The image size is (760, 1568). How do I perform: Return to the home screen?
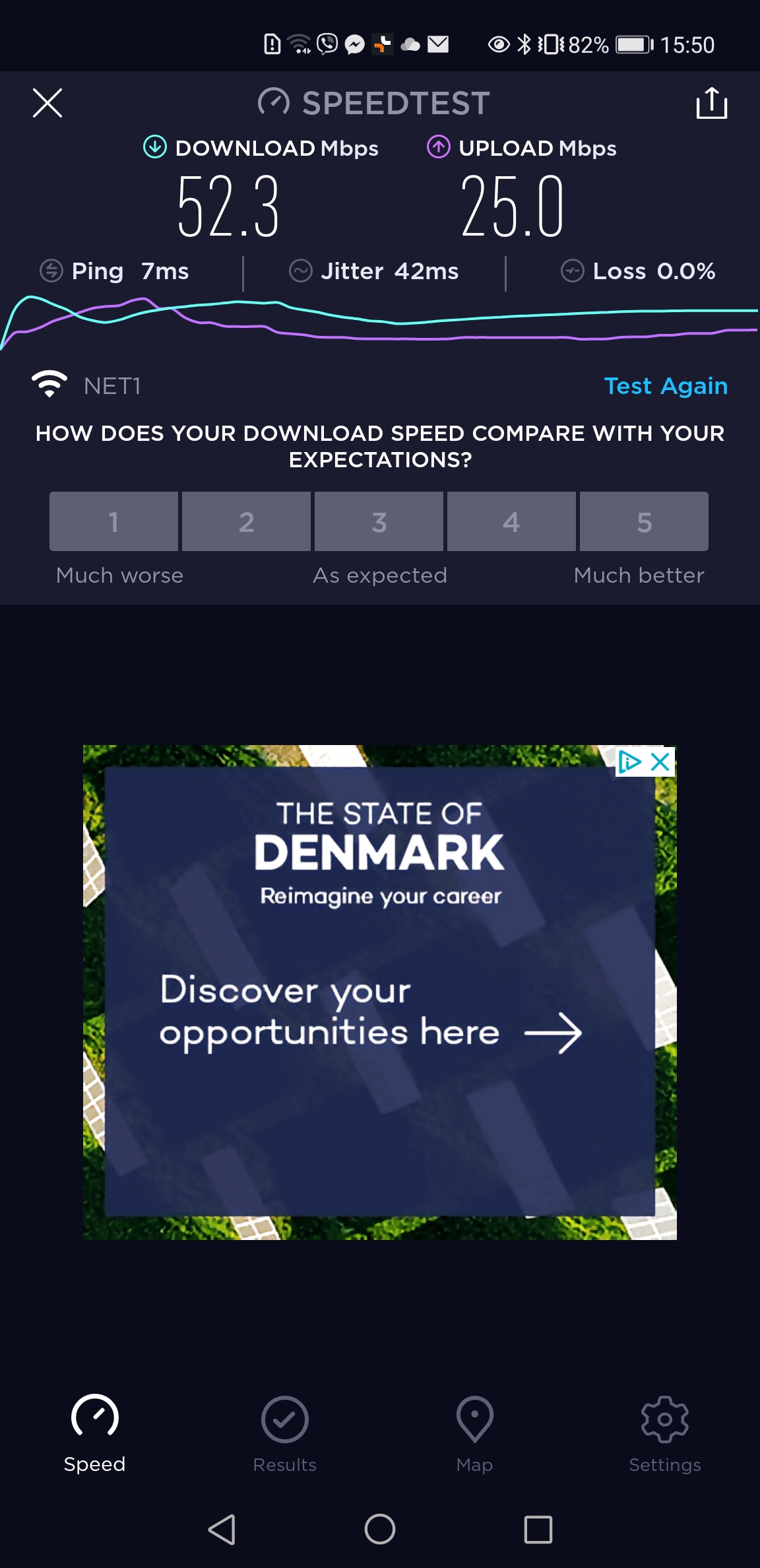(380, 1529)
